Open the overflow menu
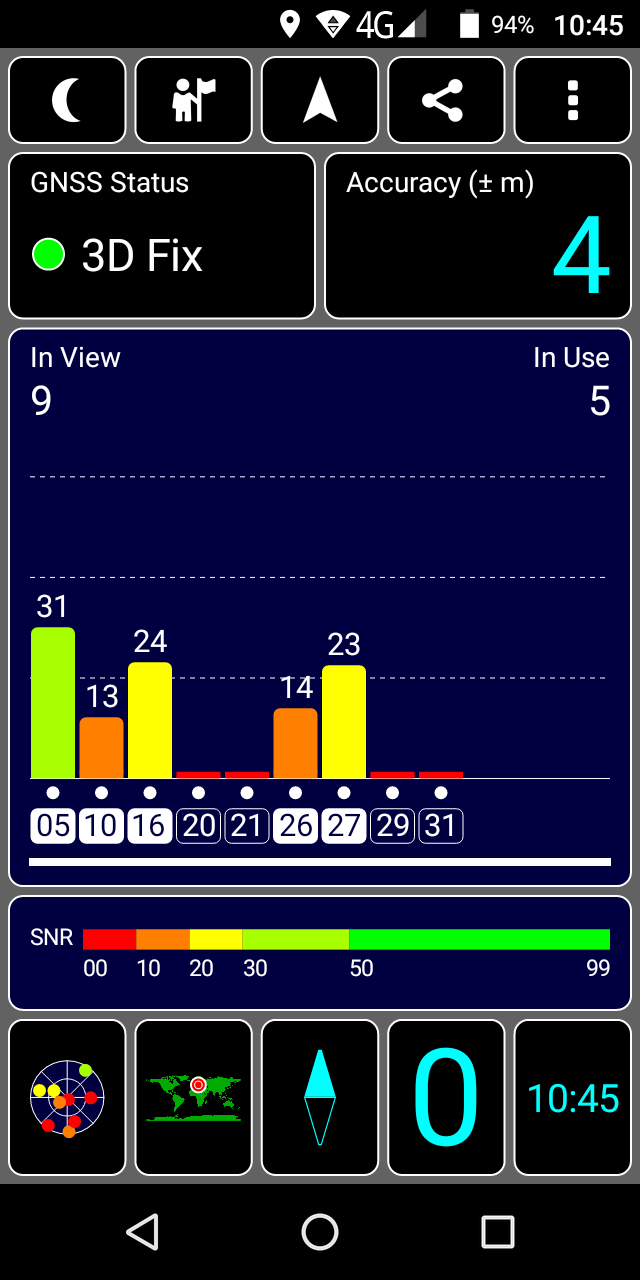640x1280 pixels. pos(572,100)
